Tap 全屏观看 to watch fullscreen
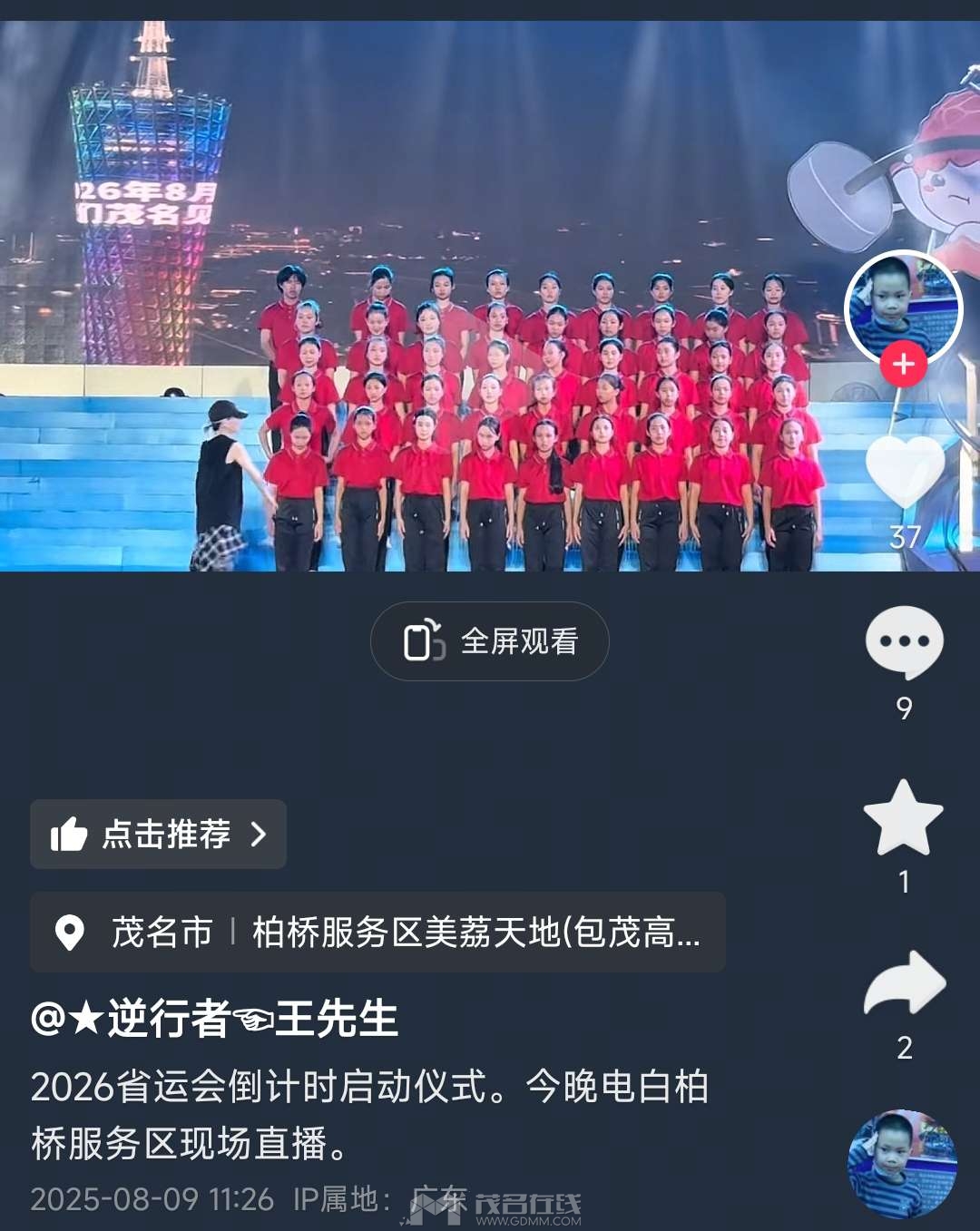The height and width of the screenshot is (1231, 980). click(490, 641)
